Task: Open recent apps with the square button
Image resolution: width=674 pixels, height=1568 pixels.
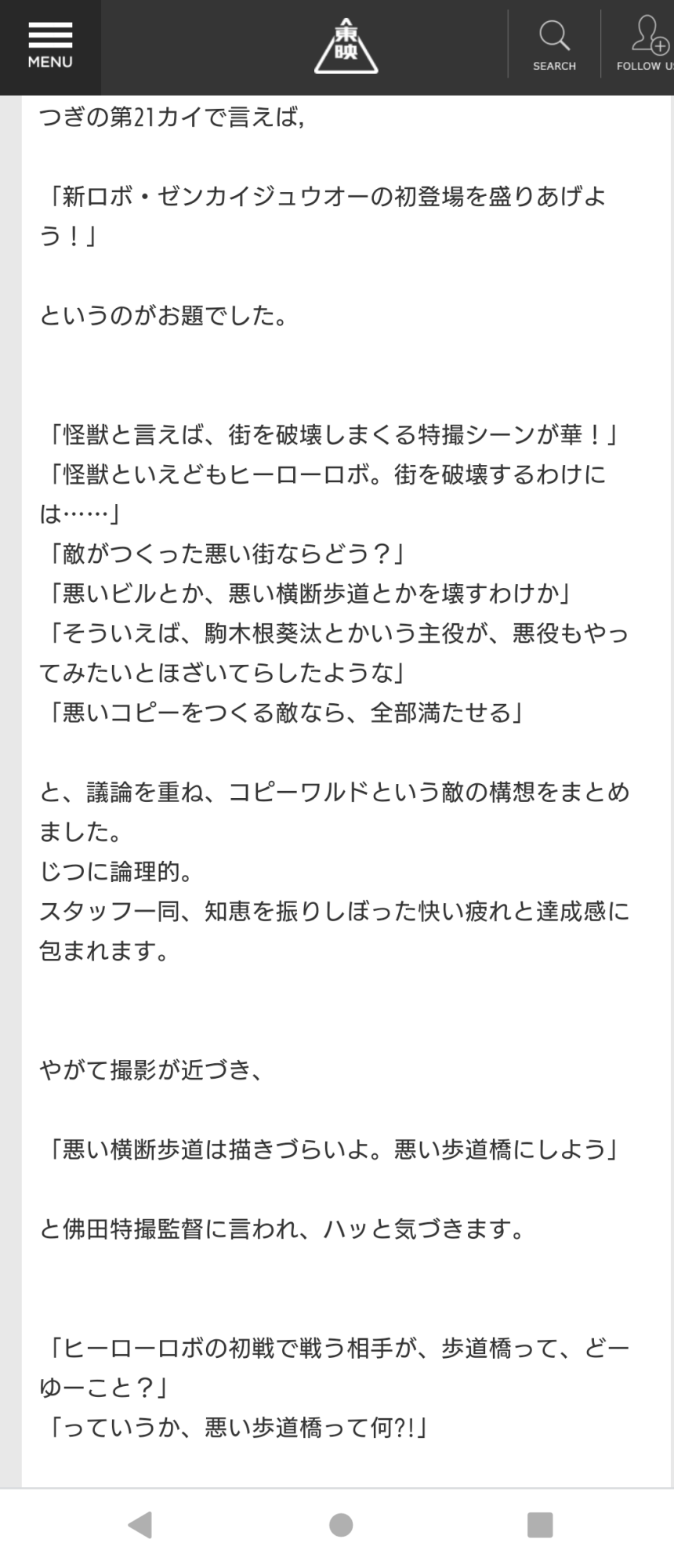Action: [540, 1525]
